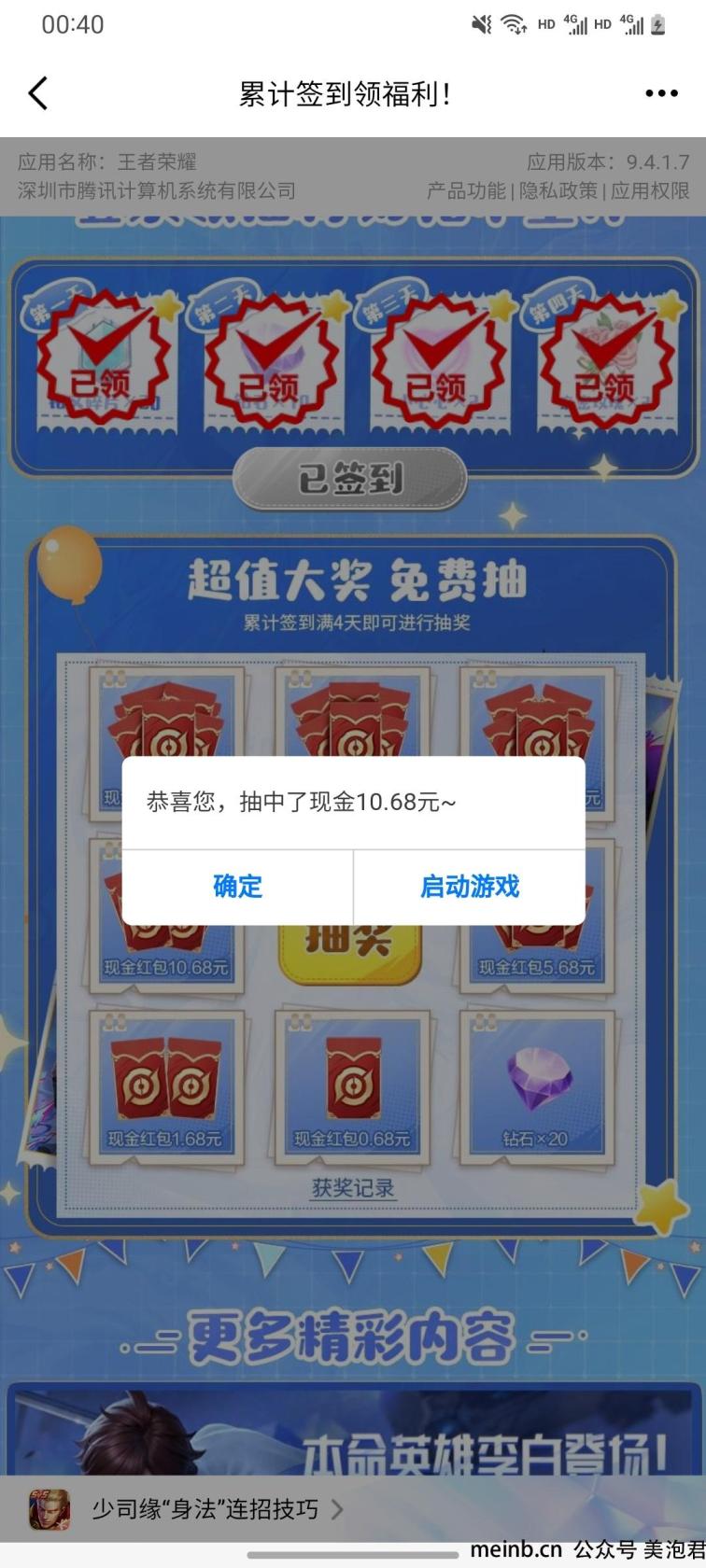Image resolution: width=706 pixels, height=1568 pixels.
Task: Open 获奖记录 prize records
Action: (353, 1188)
